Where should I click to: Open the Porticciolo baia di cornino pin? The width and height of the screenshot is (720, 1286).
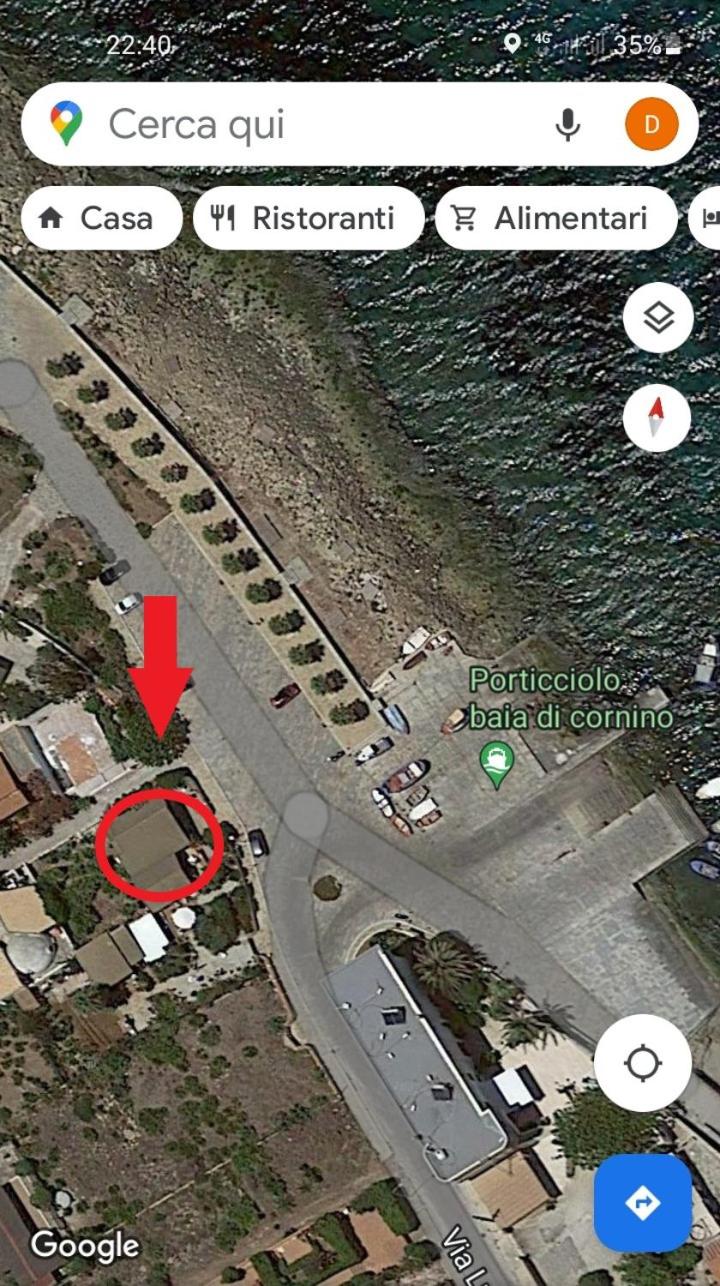tap(497, 761)
